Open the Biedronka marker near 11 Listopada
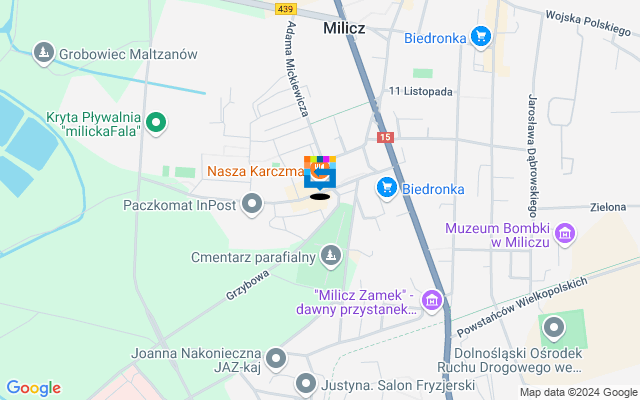The width and height of the screenshot is (640, 400). 481,37
